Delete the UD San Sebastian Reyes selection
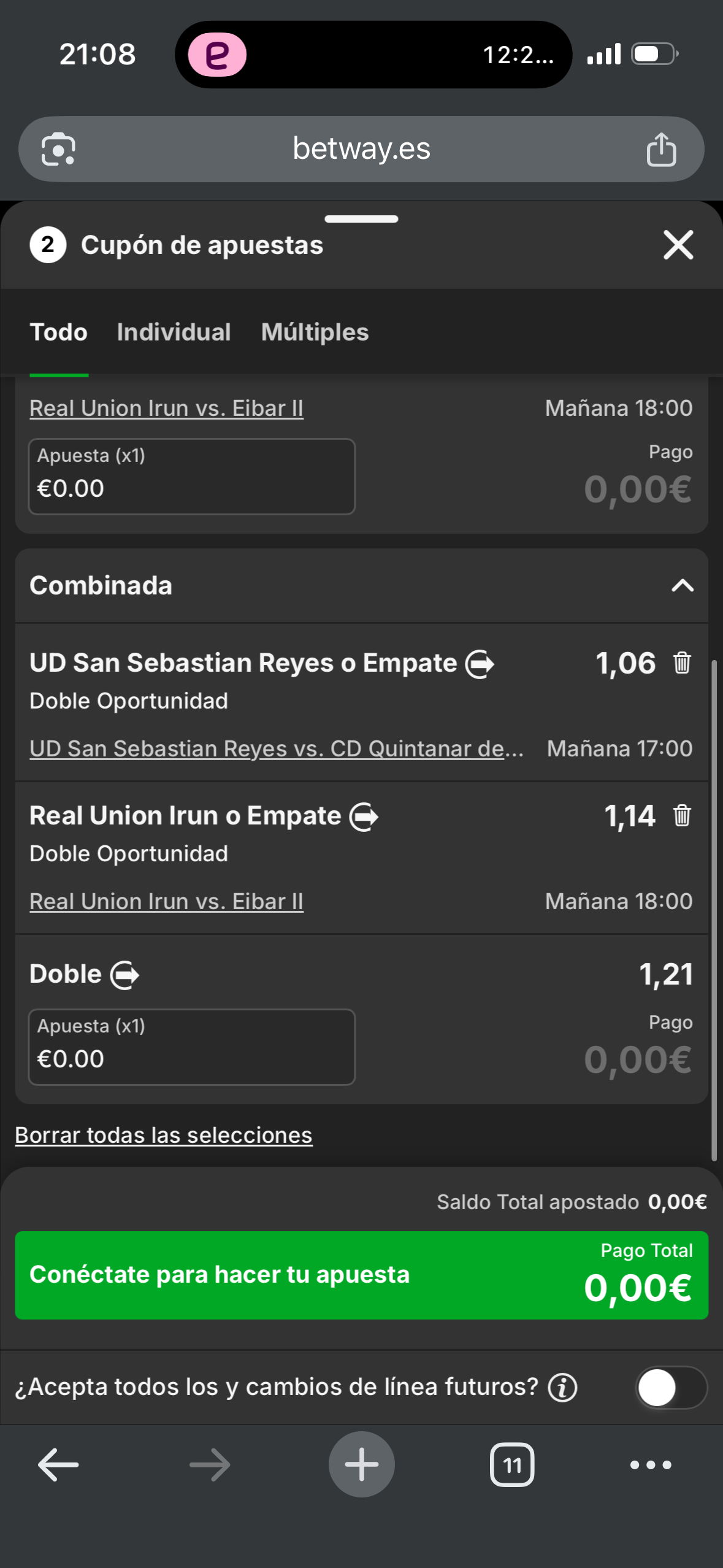This screenshot has height=1568, width=723. (x=682, y=663)
